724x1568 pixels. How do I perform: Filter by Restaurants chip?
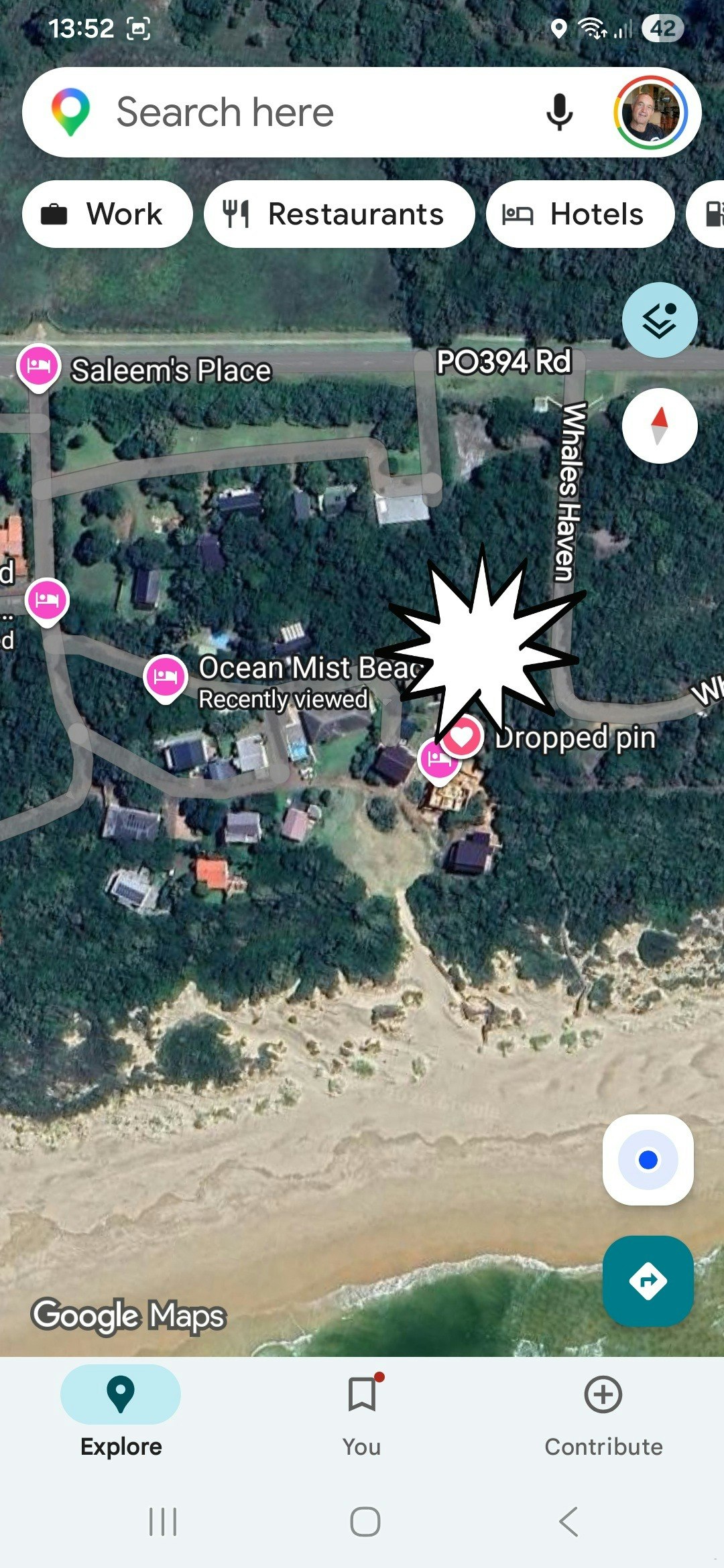(339, 214)
